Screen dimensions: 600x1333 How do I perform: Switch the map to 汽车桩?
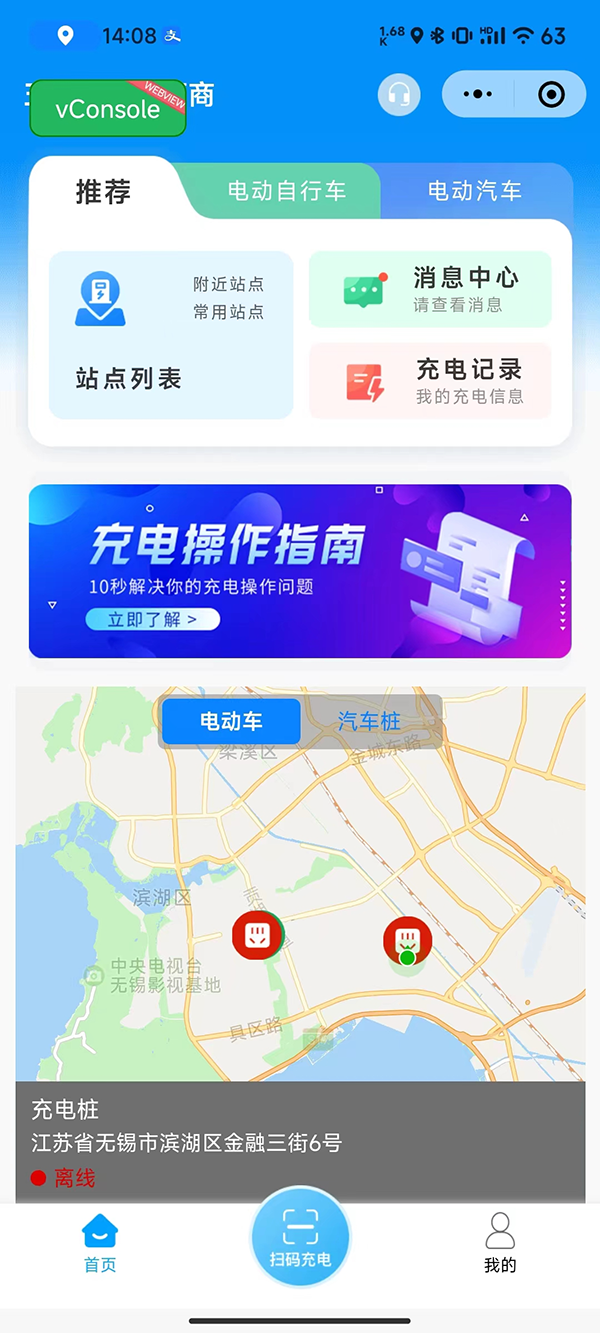click(x=369, y=721)
